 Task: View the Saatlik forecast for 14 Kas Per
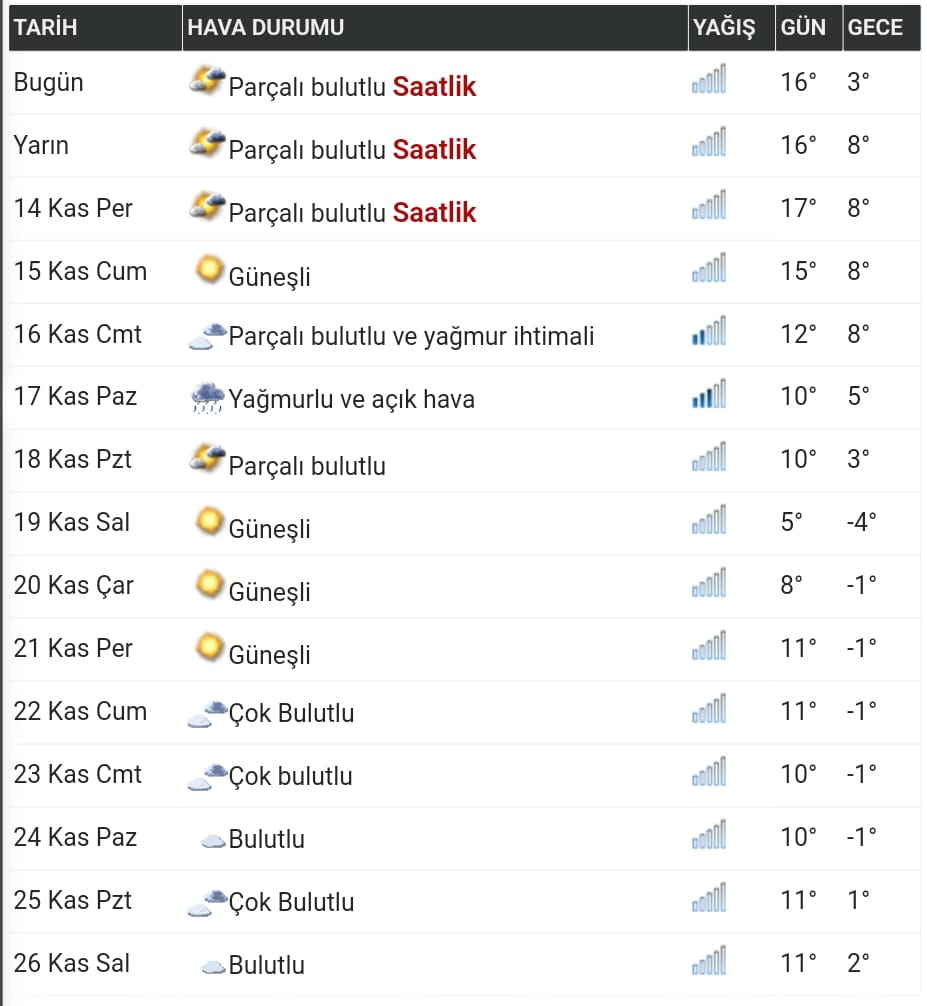(x=434, y=213)
